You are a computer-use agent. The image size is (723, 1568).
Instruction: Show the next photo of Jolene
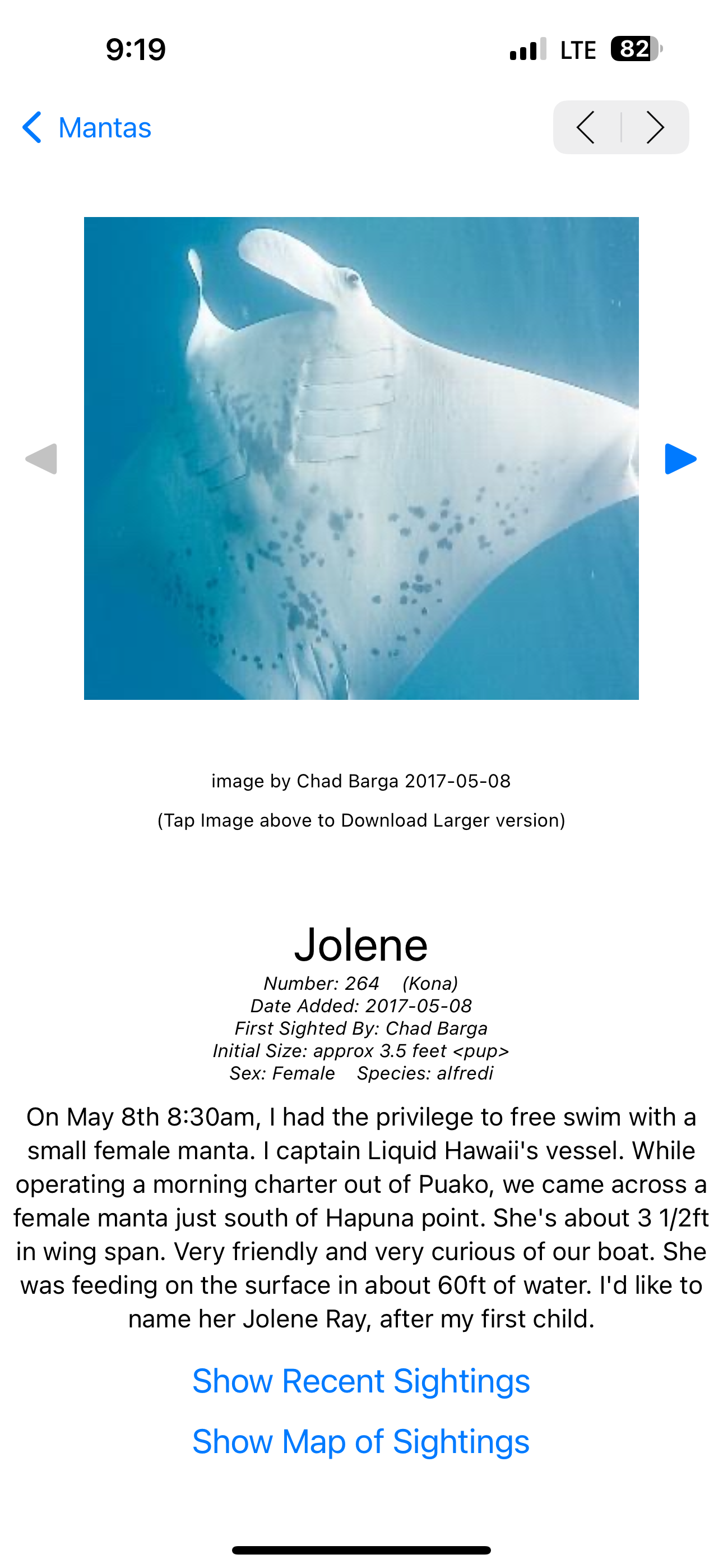pyautogui.click(x=680, y=459)
